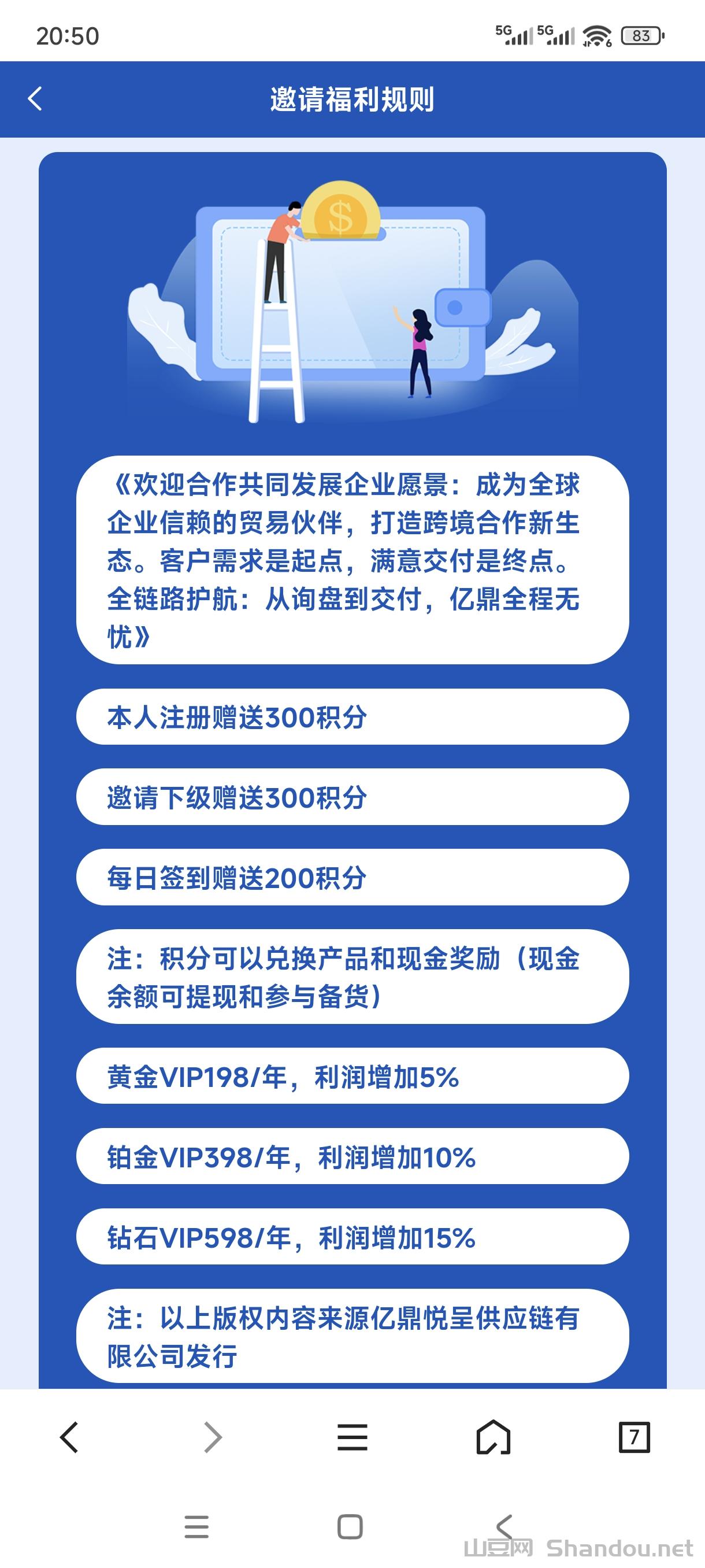
Task: Go to the browser home page
Action: [x=493, y=1437]
